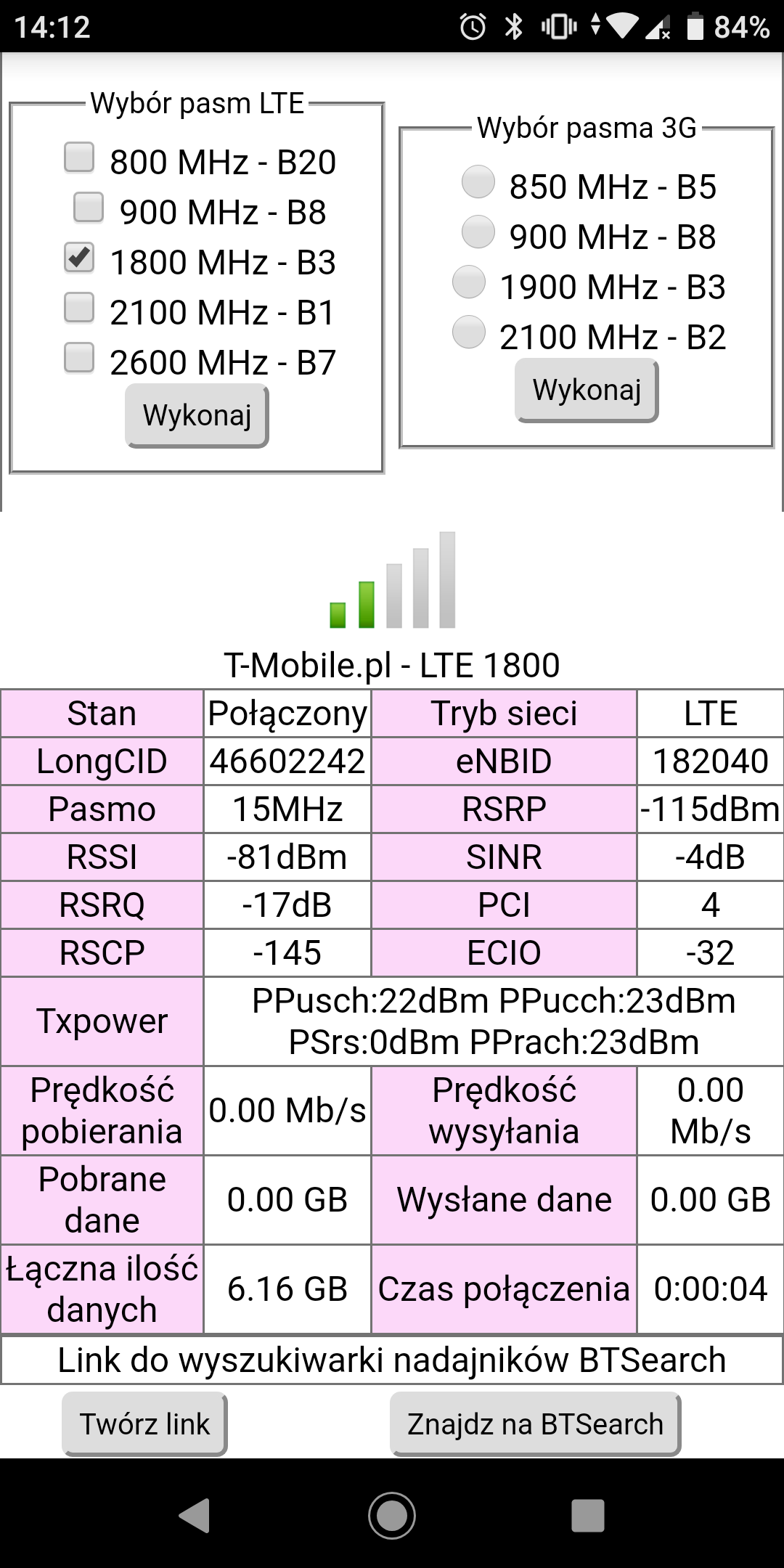This screenshot has width=784, height=1568.
Task: Check the 900 MHz - B8 LTE checkbox
Action: point(89,208)
